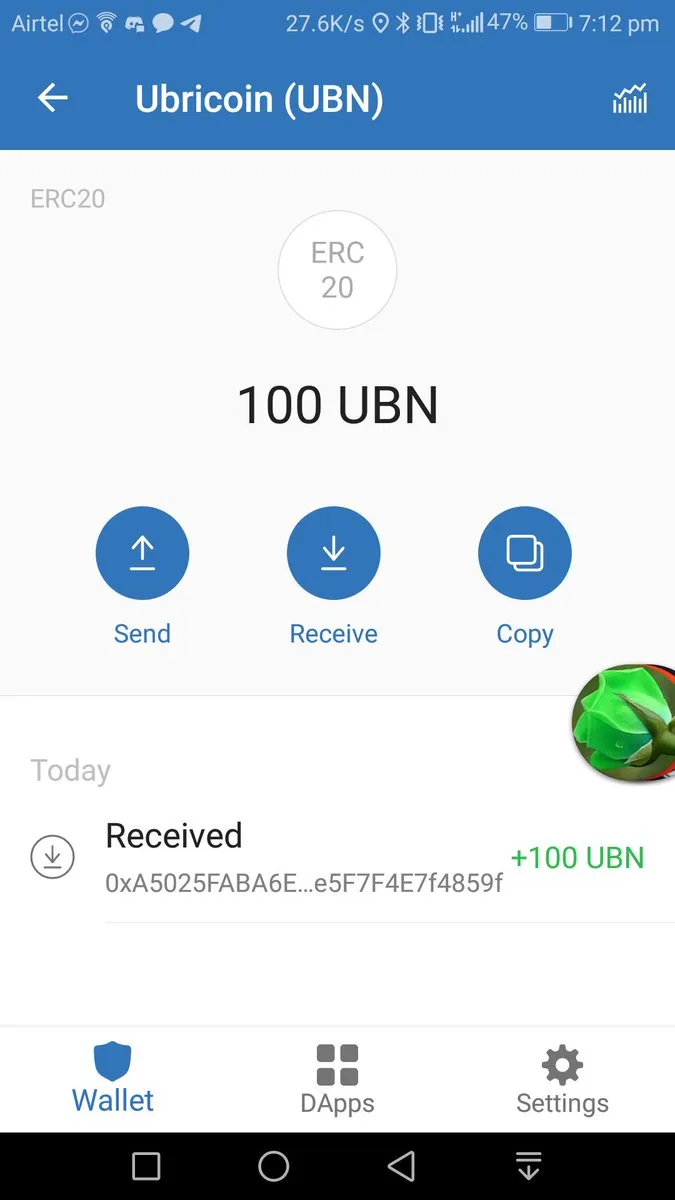Go back using the arrow icon
Image resolution: width=675 pixels, height=1200 pixels.
52,98
